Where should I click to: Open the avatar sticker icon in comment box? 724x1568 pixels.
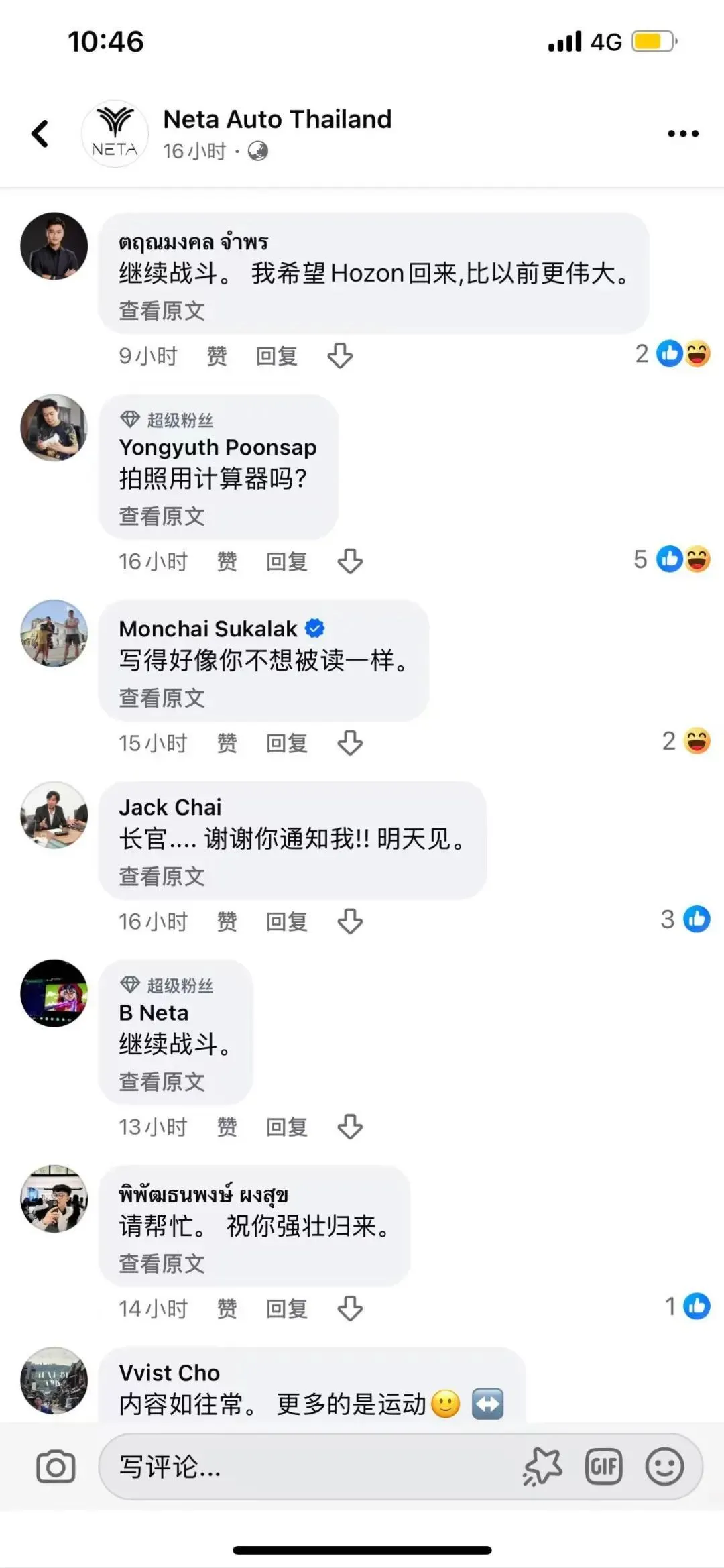(x=542, y=1467)
